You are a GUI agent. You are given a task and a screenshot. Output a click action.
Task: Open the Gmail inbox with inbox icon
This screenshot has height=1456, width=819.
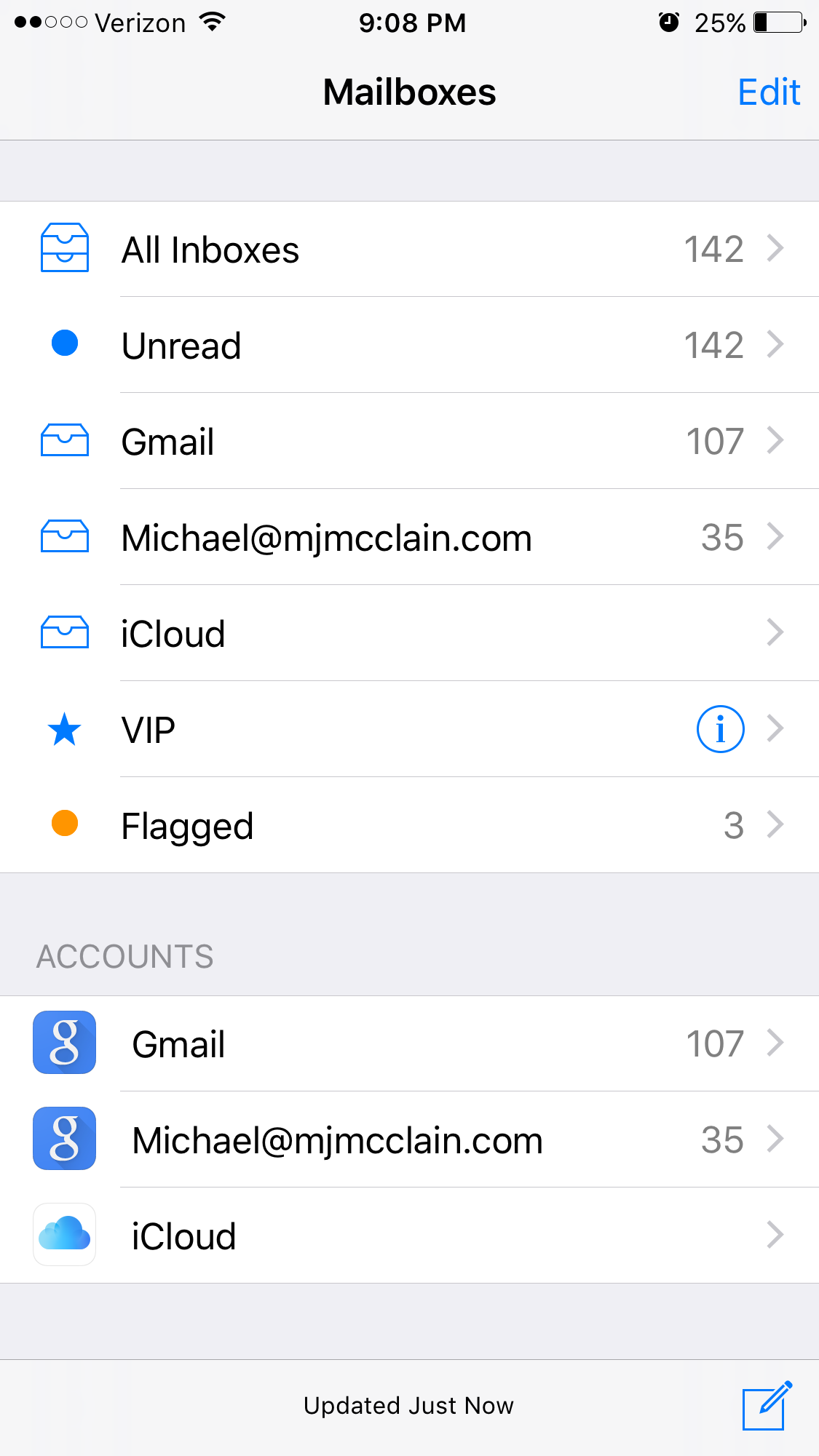(409, 441)
